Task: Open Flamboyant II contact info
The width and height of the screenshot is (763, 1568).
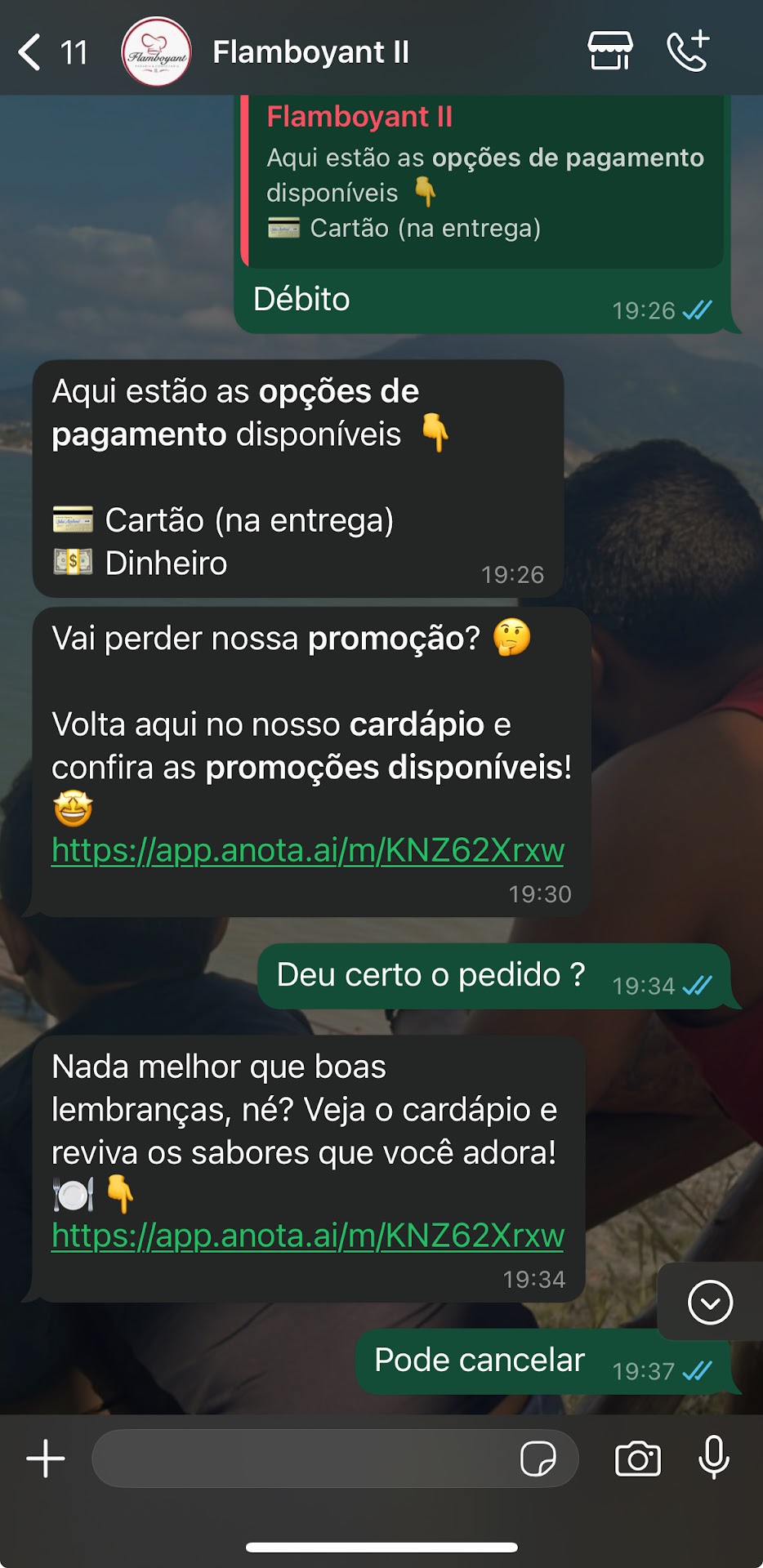Action: (x=310, y=52)
